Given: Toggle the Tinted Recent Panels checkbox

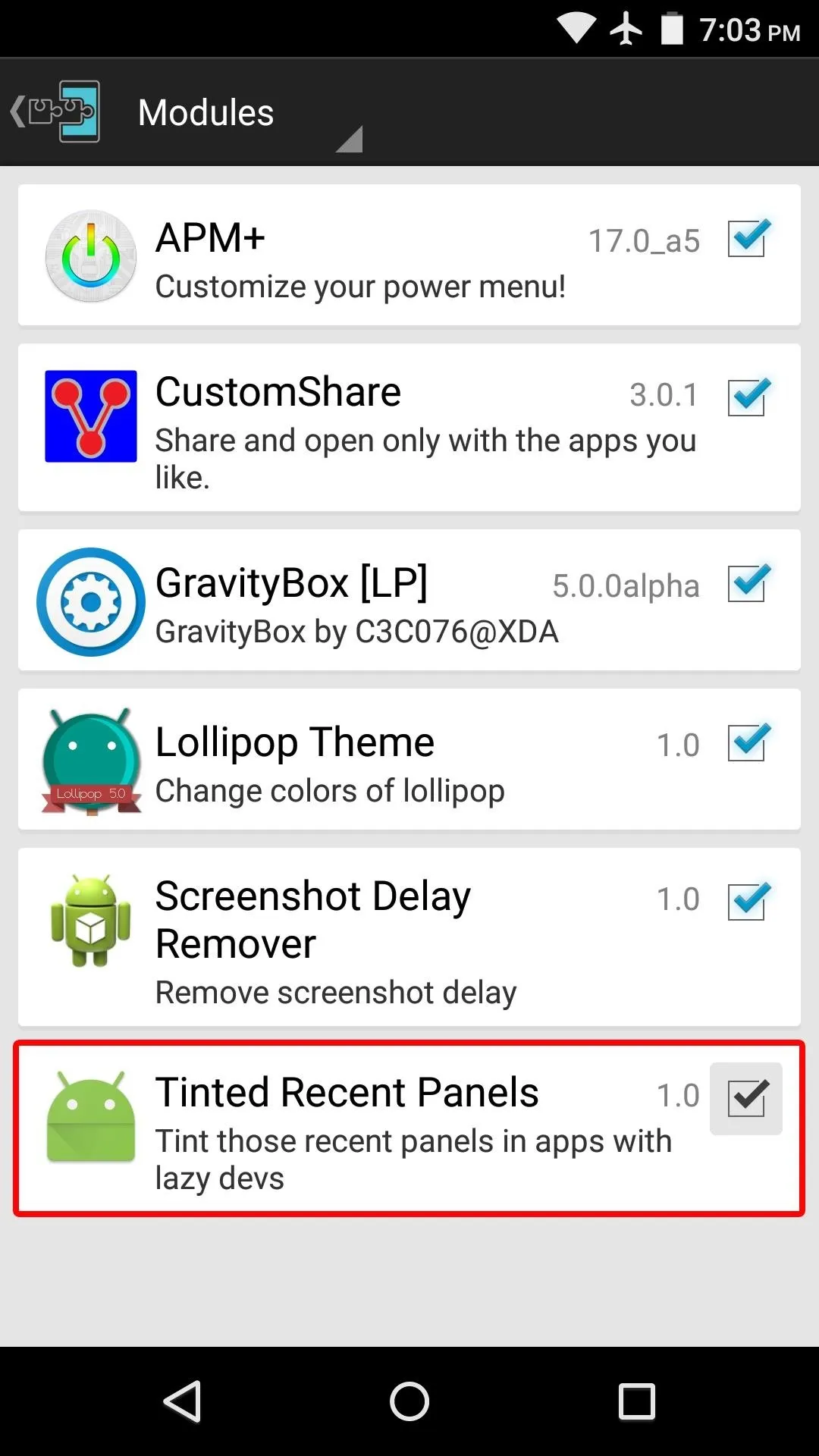Looking at the screenshot, I should 746,1099.
